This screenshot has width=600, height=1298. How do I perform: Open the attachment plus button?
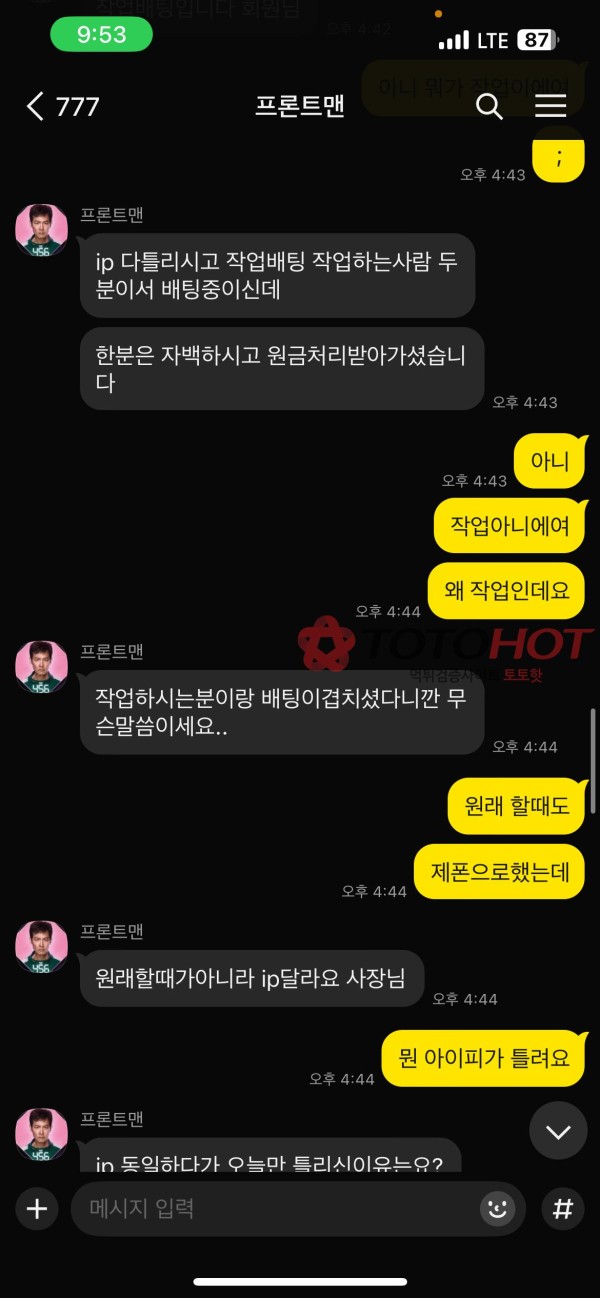click(x=37, y=1209)
